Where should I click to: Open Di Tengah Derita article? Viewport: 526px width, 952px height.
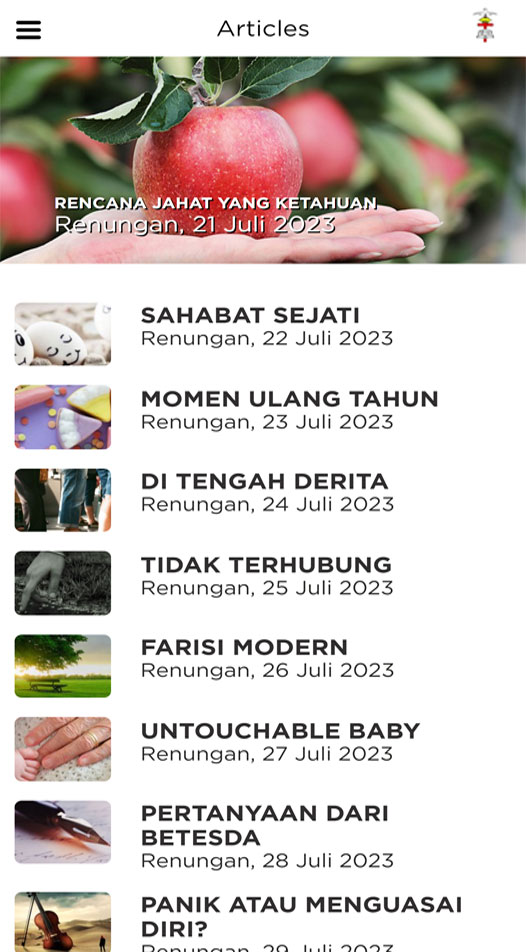click(x=263, y=500)
